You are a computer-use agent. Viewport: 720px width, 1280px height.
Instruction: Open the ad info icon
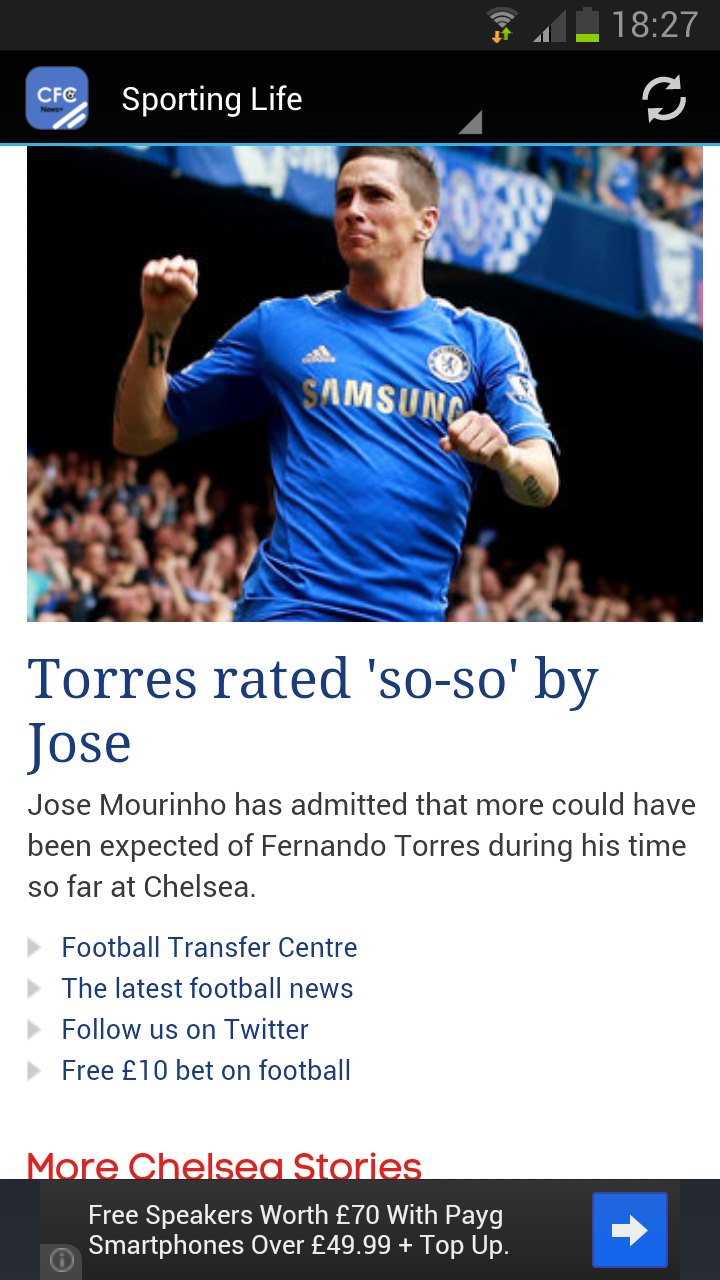[x=61, y=1261]
